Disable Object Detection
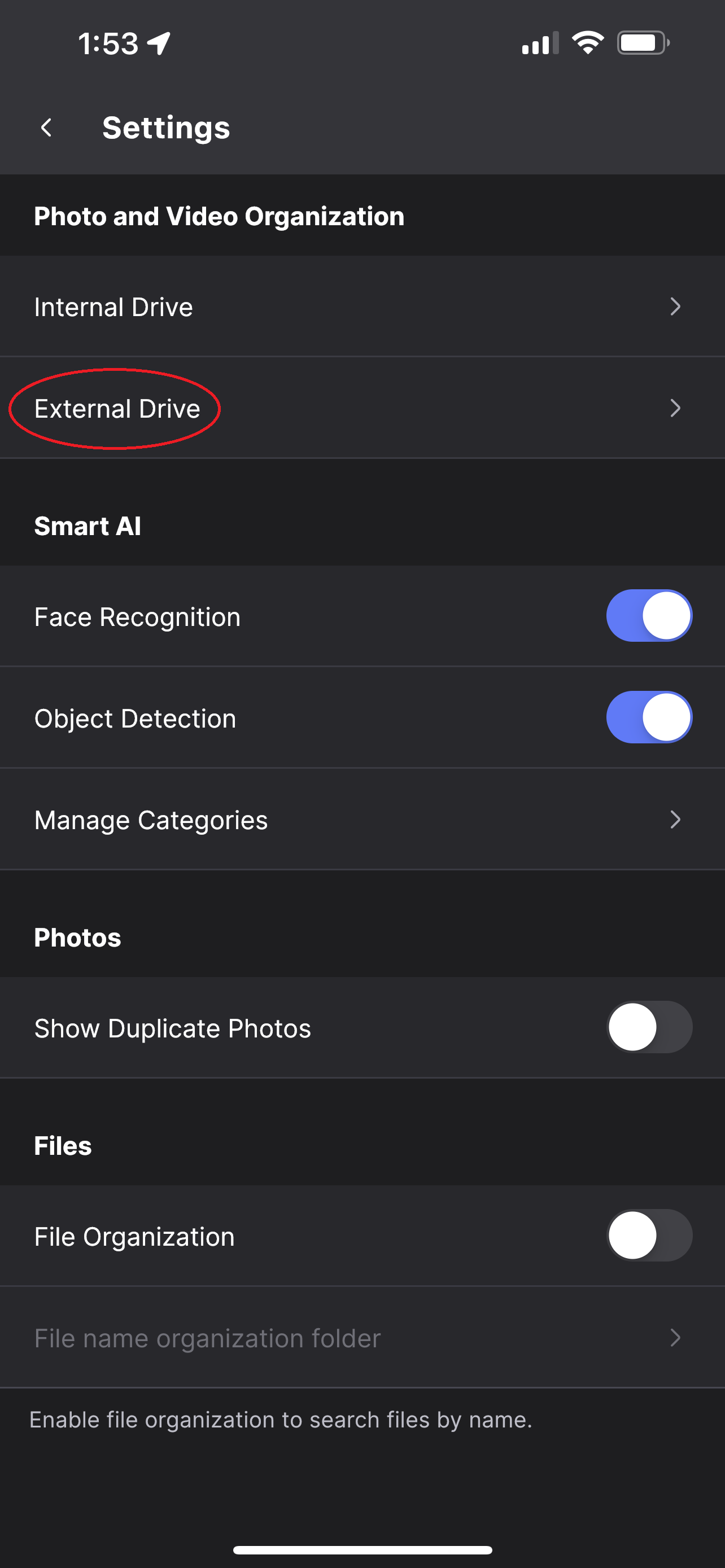The image size is (725, 1568). click(649, 717)
